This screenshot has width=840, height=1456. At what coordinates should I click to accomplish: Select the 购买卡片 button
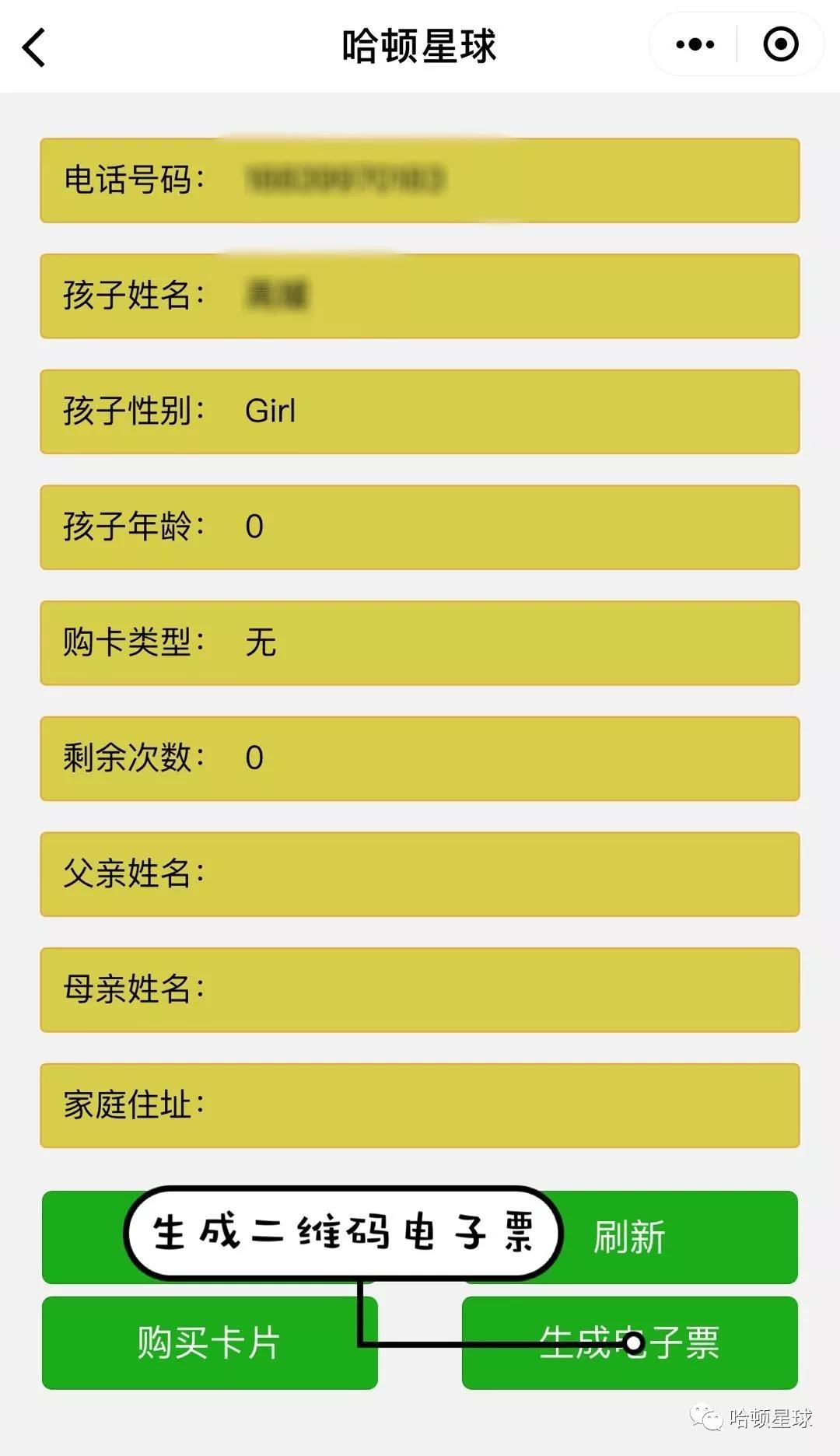(x=209, y=1342)
